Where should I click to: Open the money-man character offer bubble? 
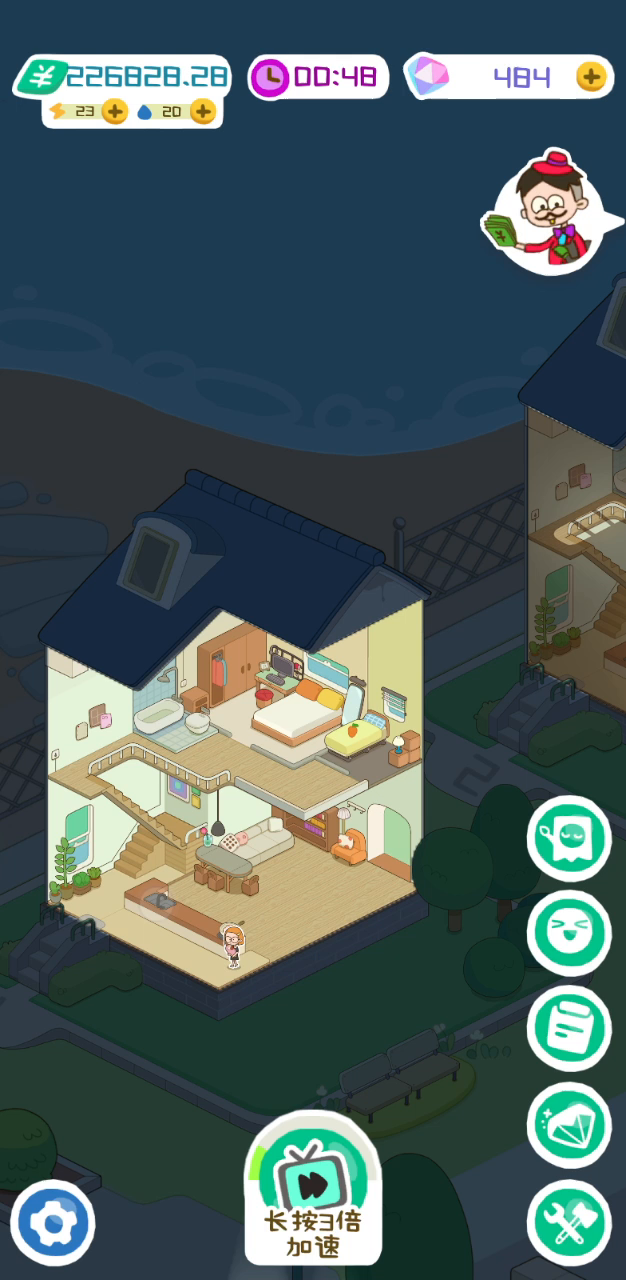(x=548, y=213)
